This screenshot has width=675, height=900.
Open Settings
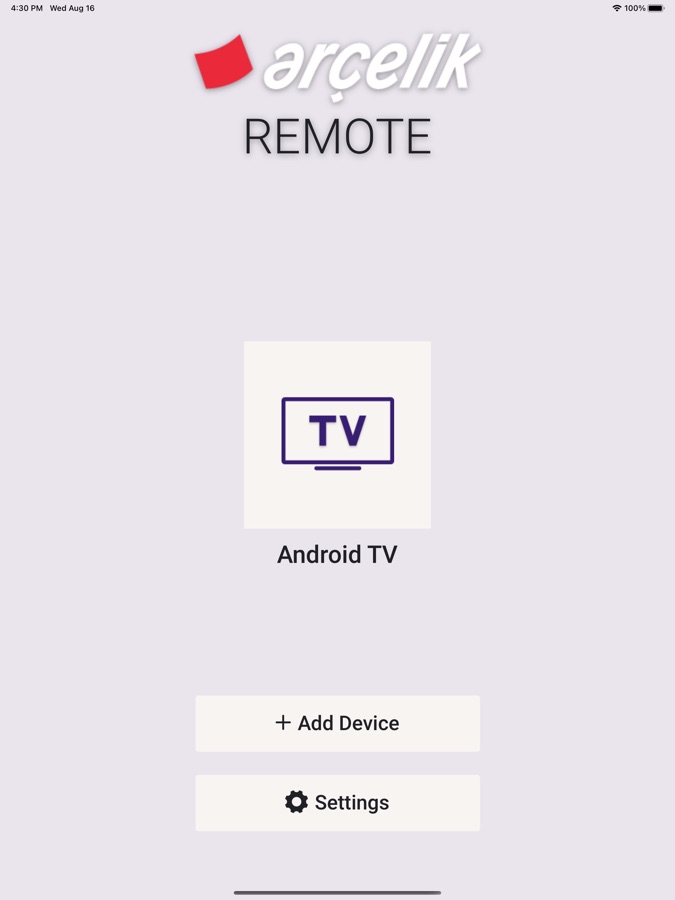click(x=337, y=802)
